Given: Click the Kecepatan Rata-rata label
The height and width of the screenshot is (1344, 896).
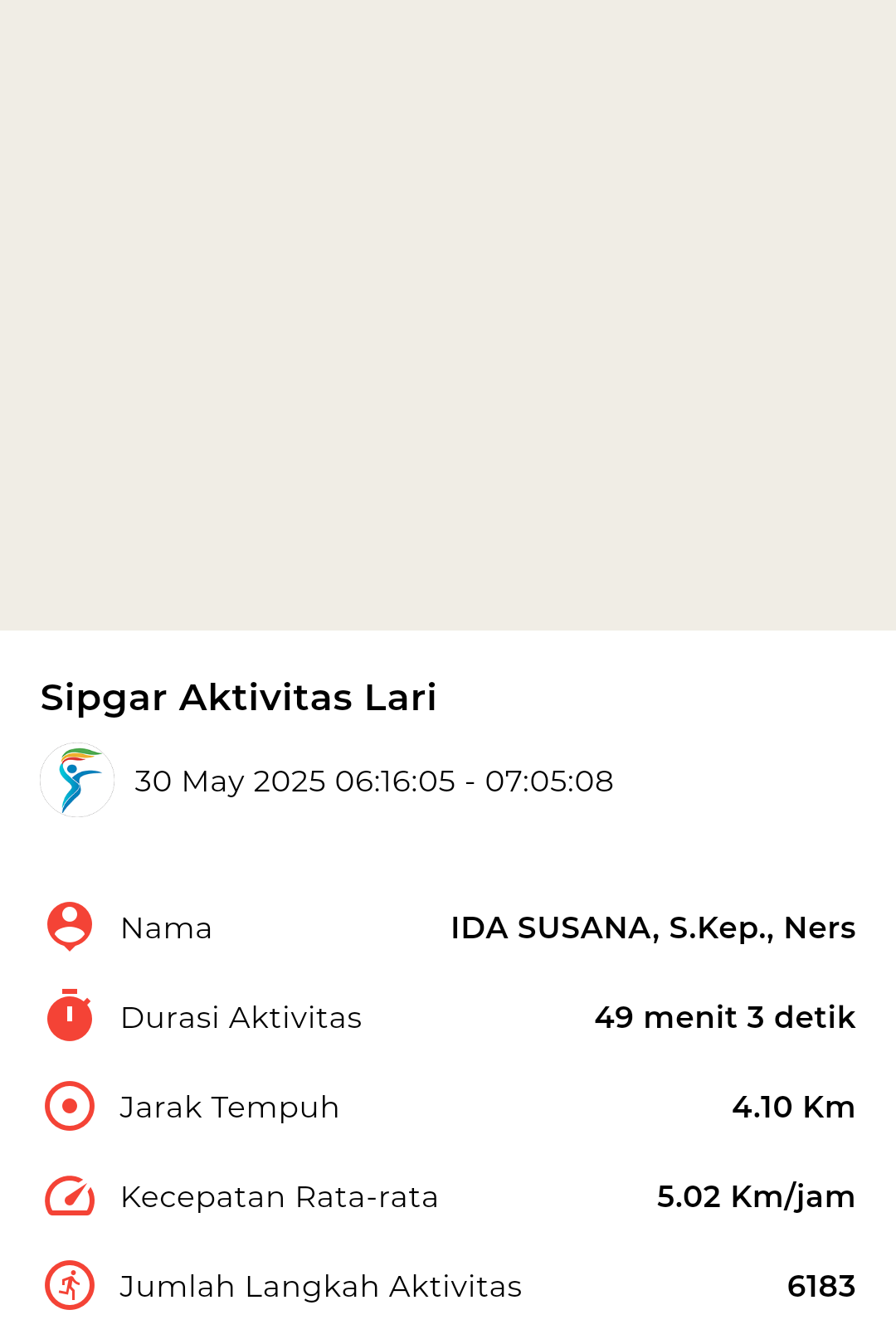Looking at the screenshot, I should point(280,1196).
